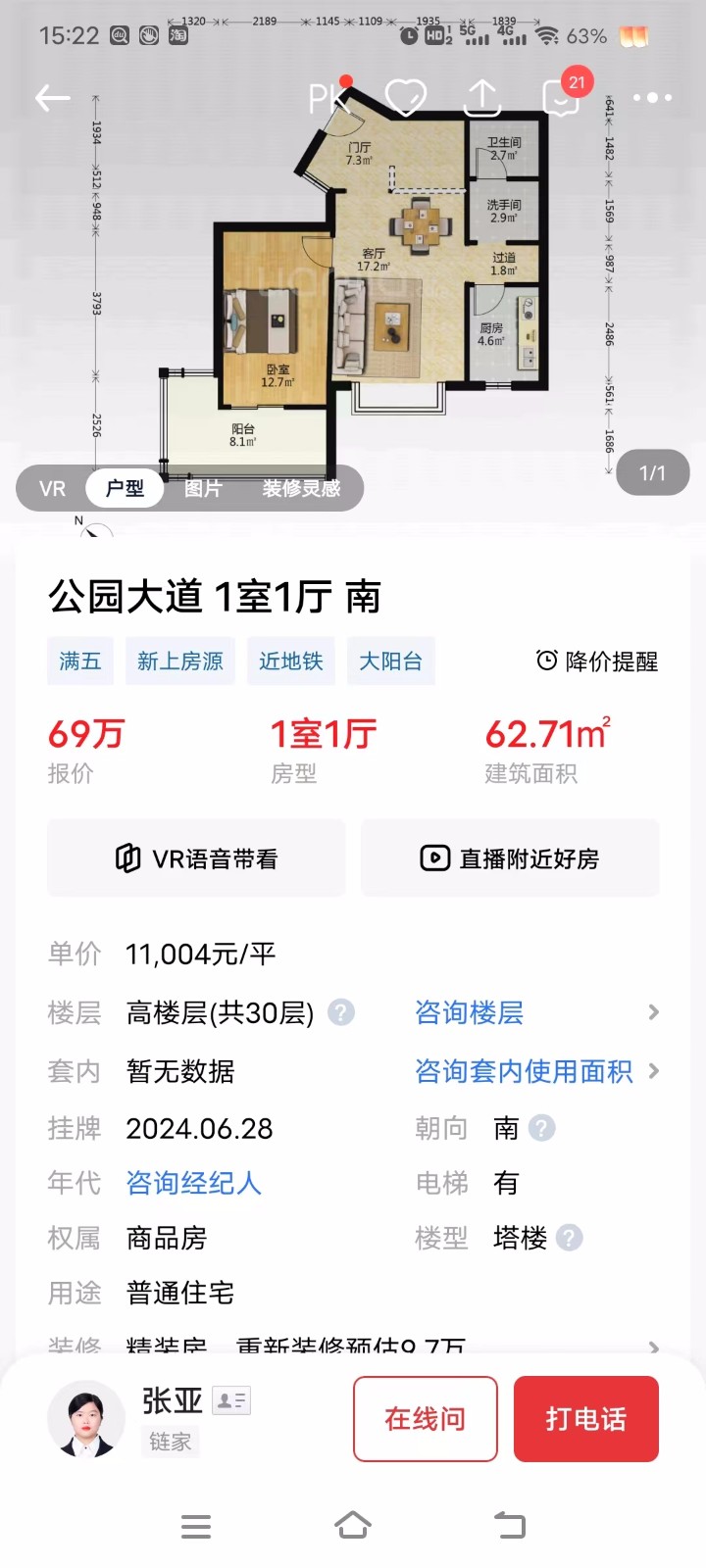Tap 咨询经纪人 next to 年代
Image resolution: width=706 pixels, height=1568 pixels.
click(x=194, y=1183)
